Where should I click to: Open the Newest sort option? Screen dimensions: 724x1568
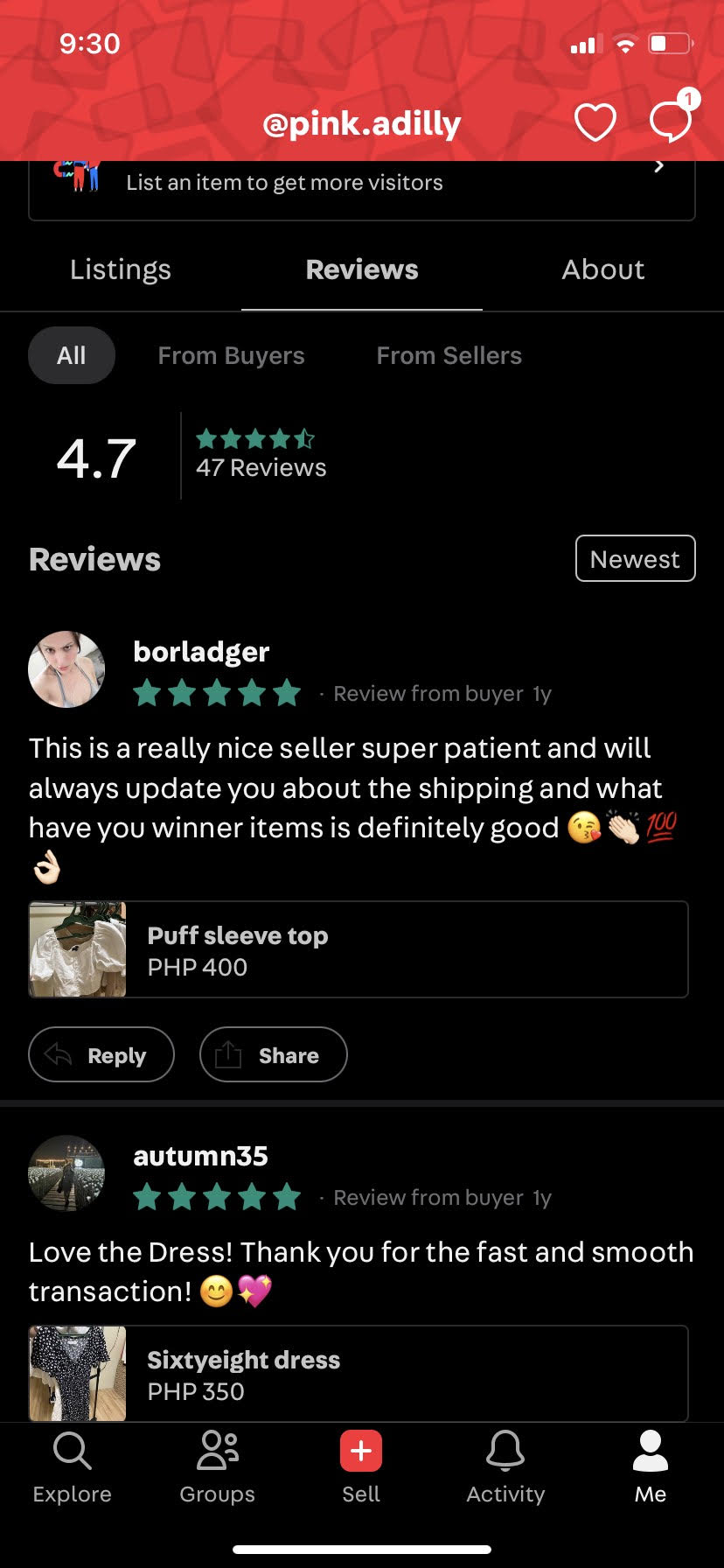point(635,558)
